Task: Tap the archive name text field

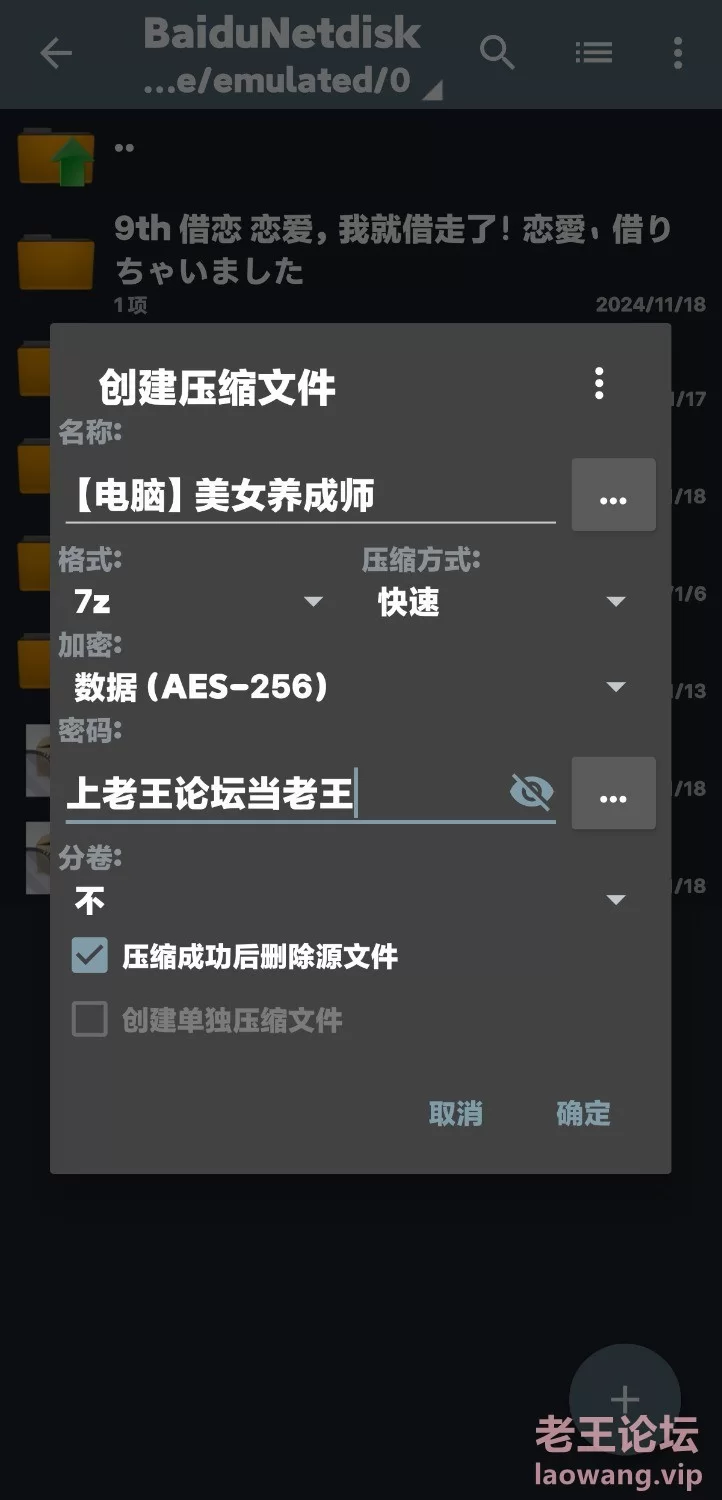Action: (x=311, y=496)
